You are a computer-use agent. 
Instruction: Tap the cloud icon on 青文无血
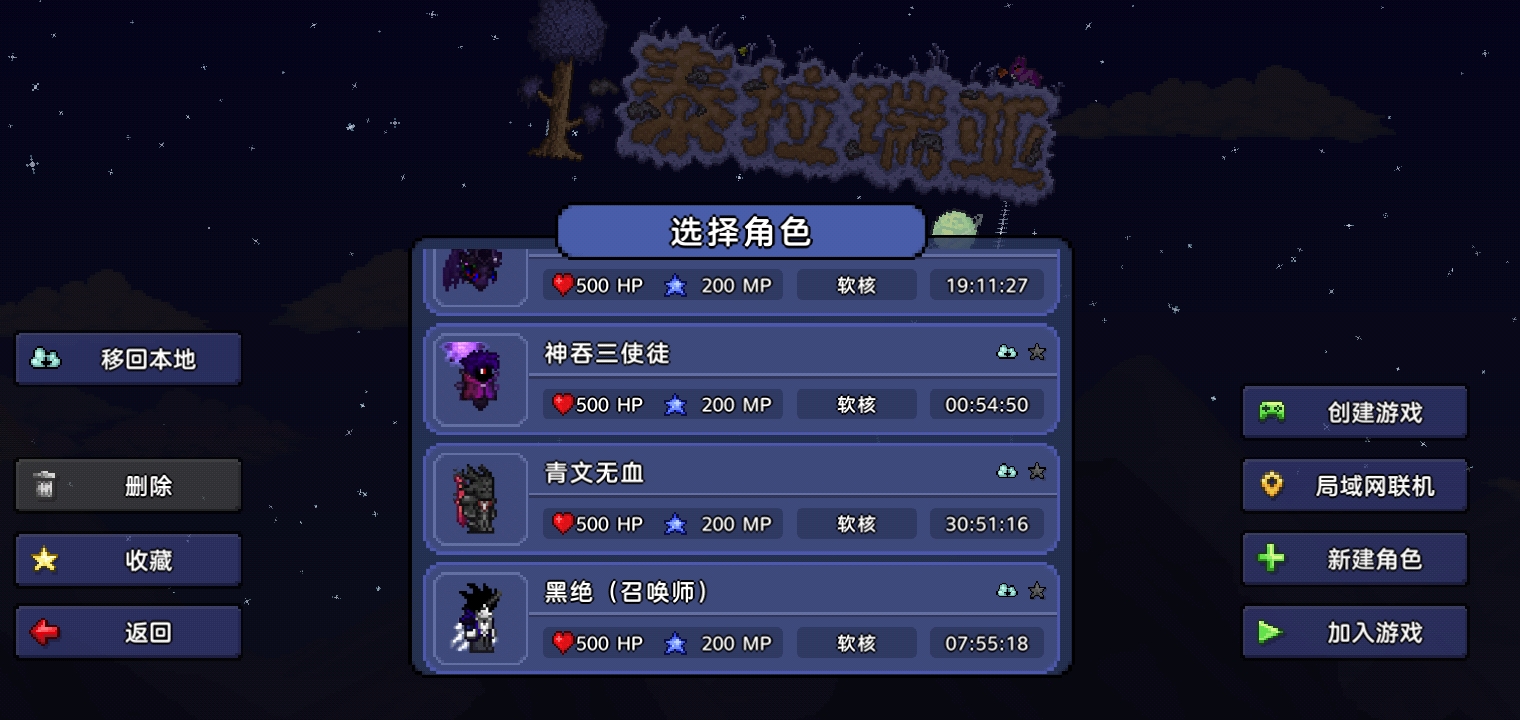coord(1007,471)
